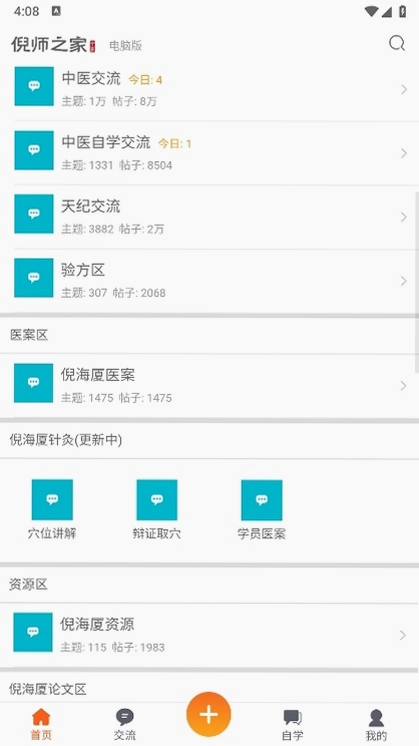Switch to the 自学 tab

[x=292, y=724]
